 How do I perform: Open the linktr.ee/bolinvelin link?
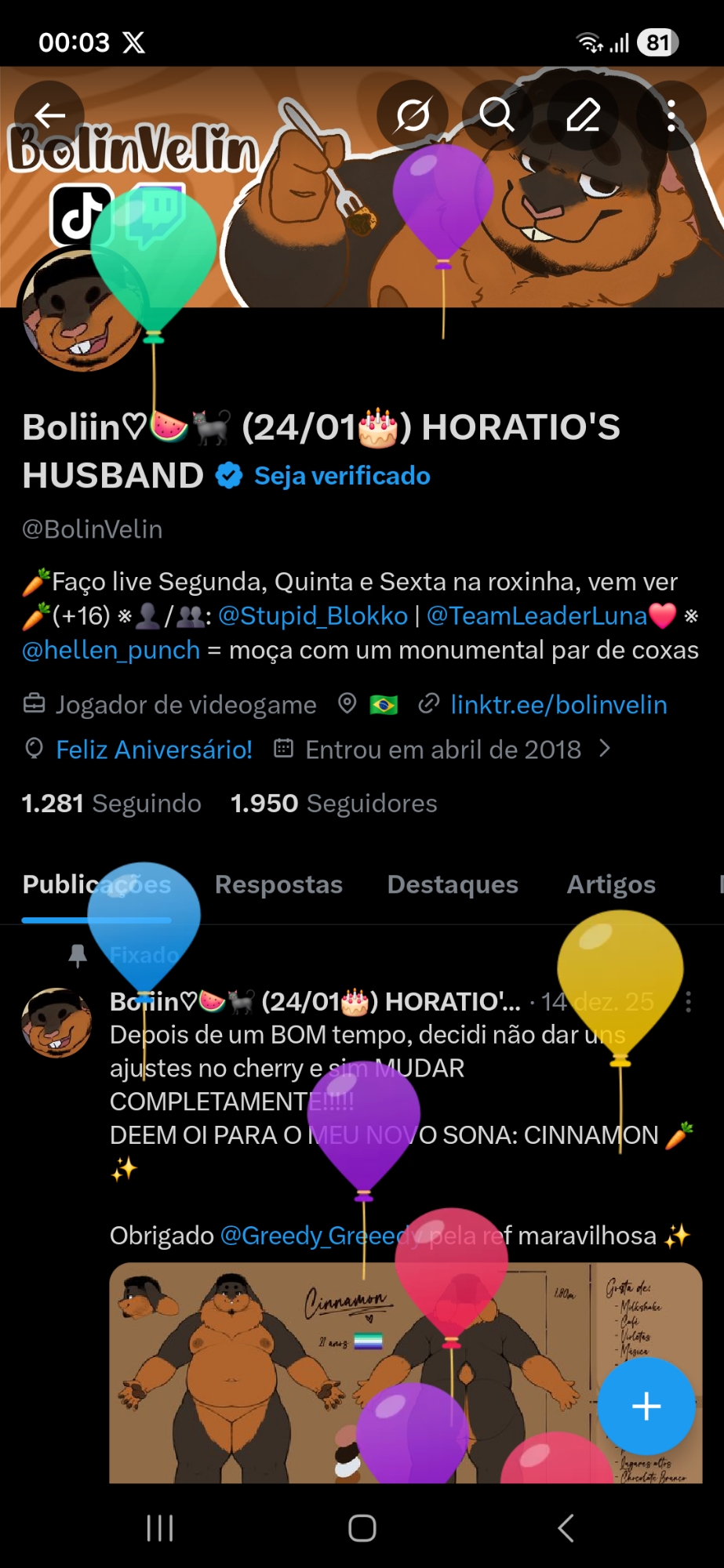[x=558, y=705]
